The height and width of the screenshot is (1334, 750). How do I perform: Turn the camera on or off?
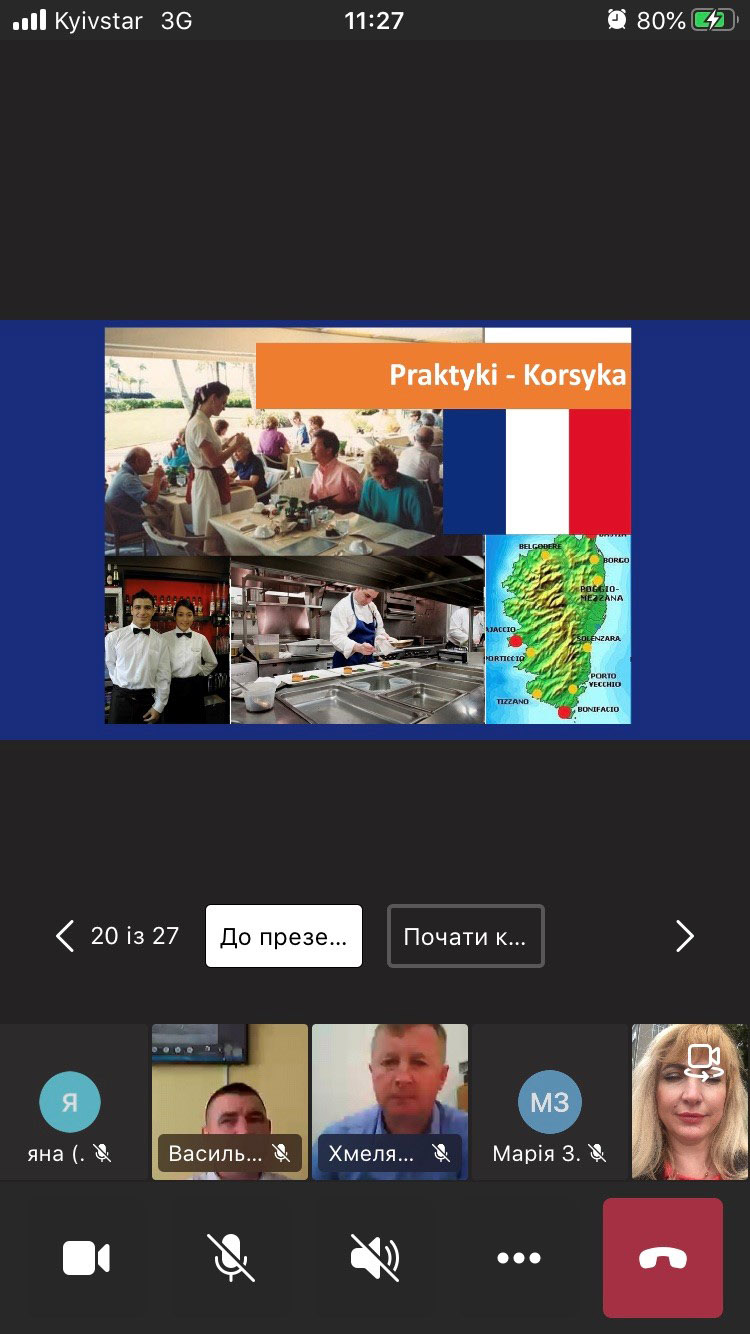click(86, 1258)
